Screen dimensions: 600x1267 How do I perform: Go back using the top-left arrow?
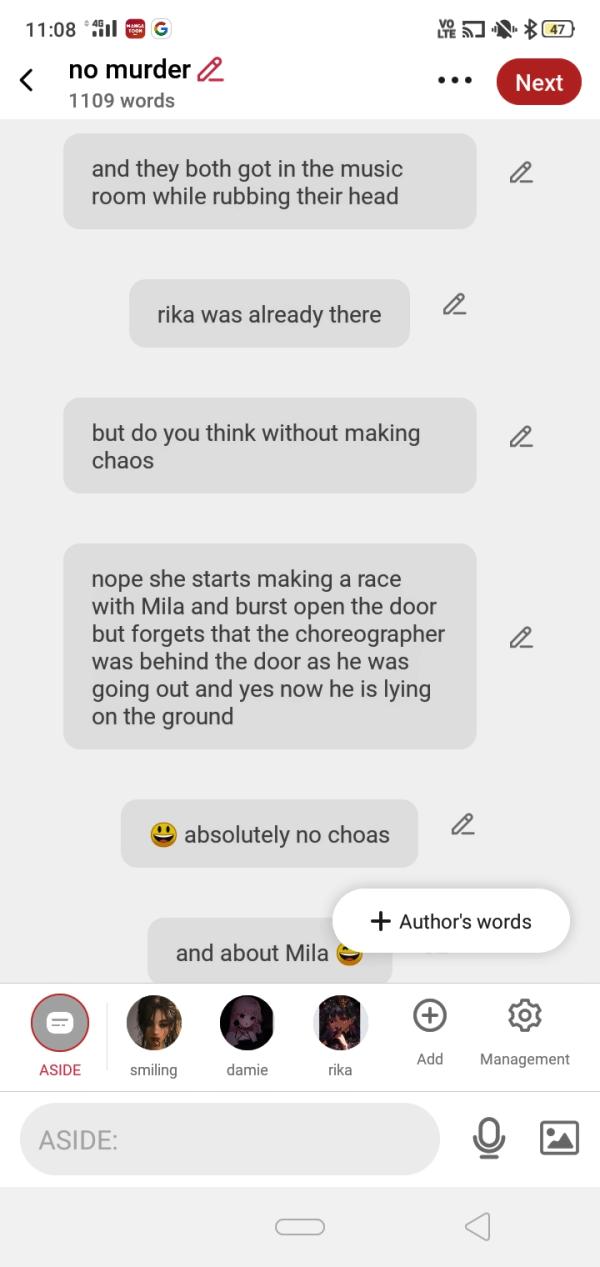27,81
